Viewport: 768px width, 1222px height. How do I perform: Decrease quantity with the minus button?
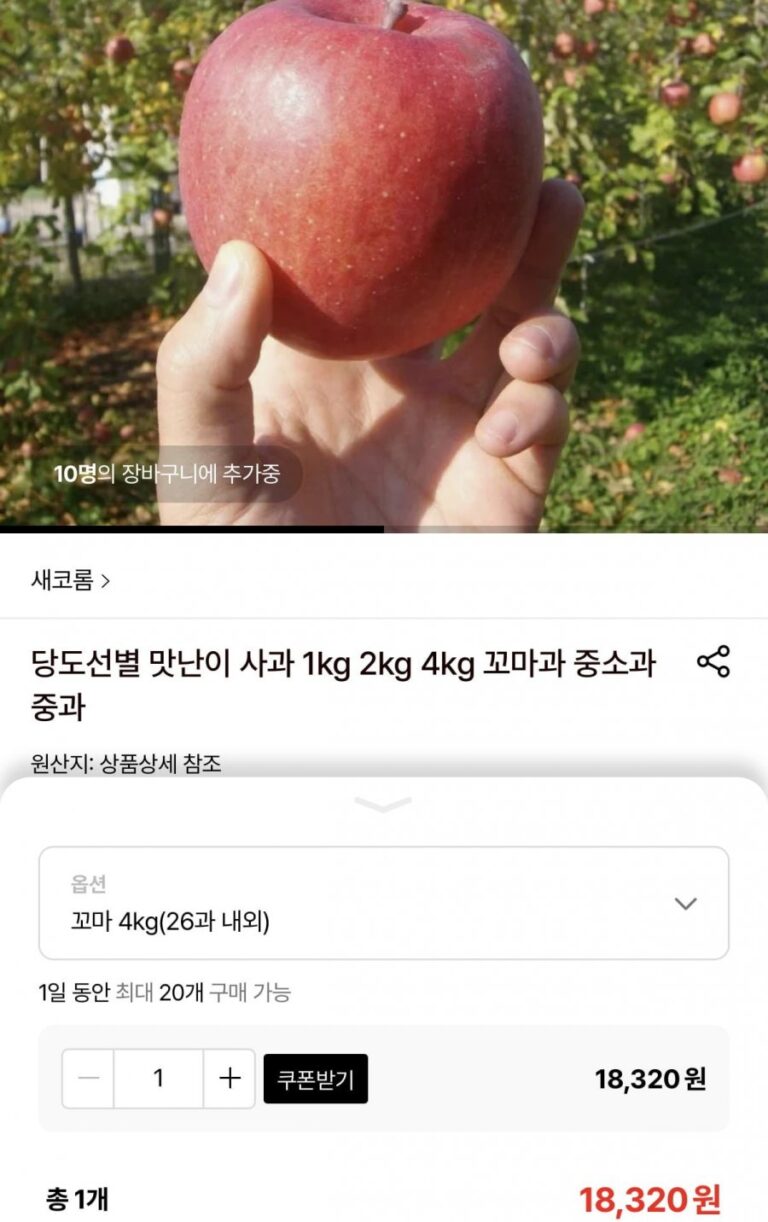pos(88,1078)
